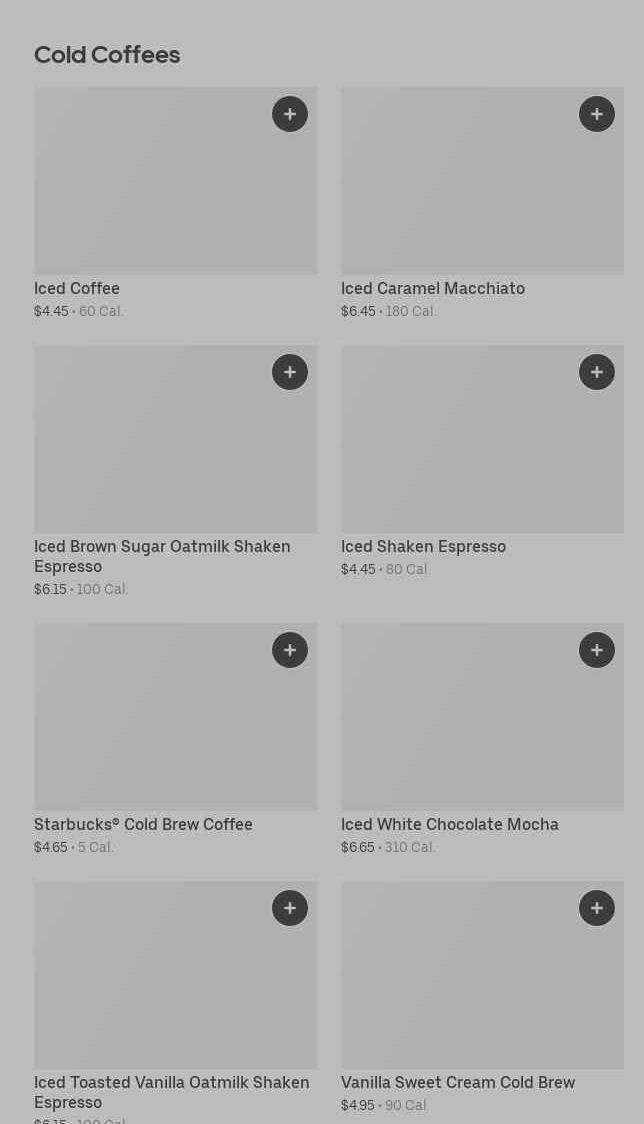Open Iced Brown Sugar Oatmilk Shaken Espresso card
Viewport: 644px width, 1124px height.
click(x=176, y=472)
